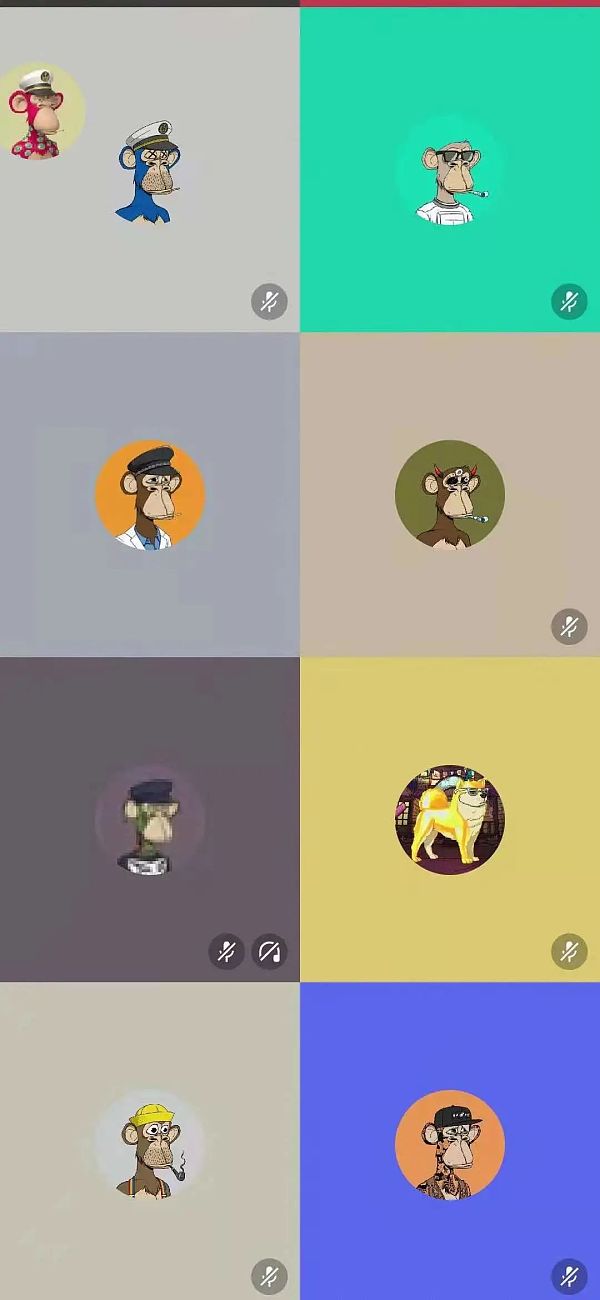Open the ape with yellow hat and pipe
Viewport: 600px width, 1300px height.
[x=150, y=1145]
